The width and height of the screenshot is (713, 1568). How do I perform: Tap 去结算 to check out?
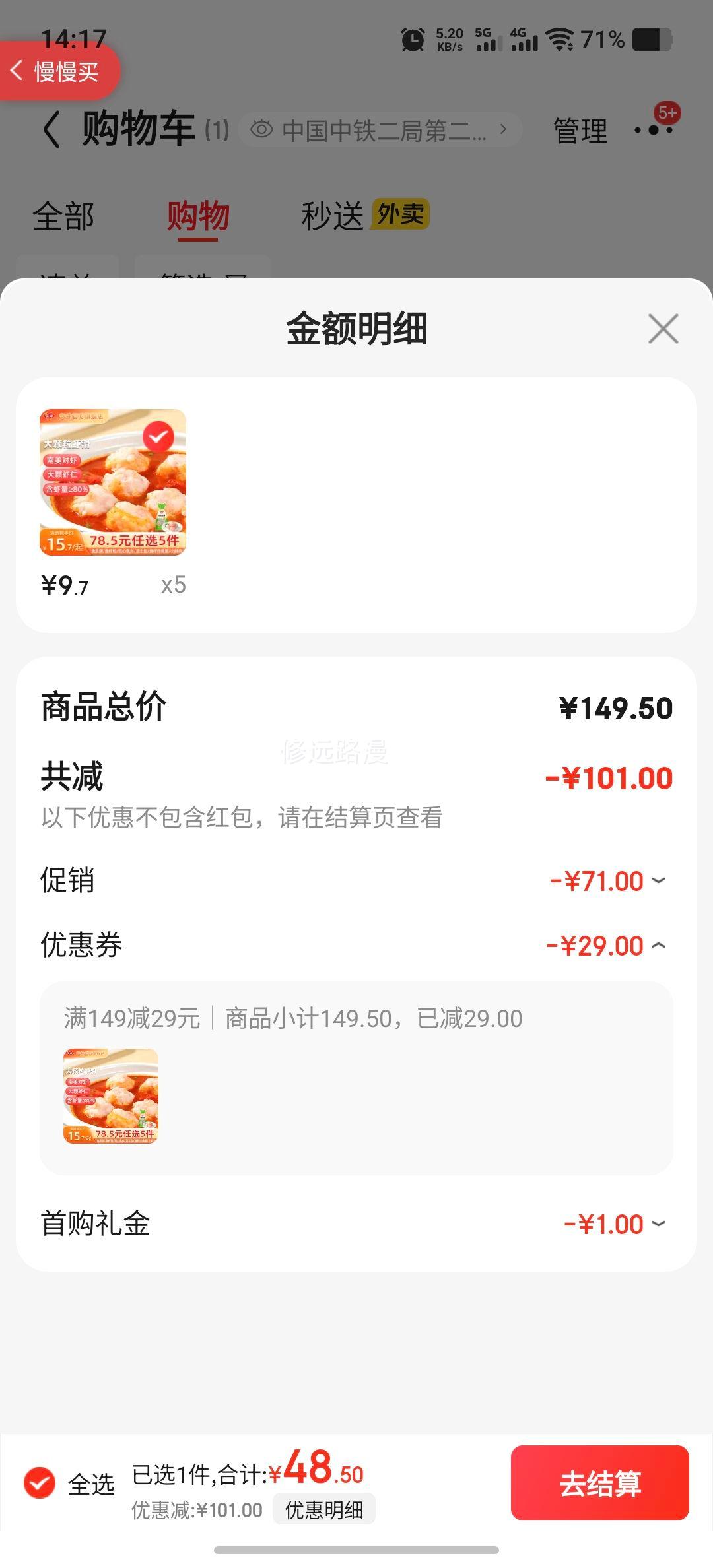tap(599, 1484)
